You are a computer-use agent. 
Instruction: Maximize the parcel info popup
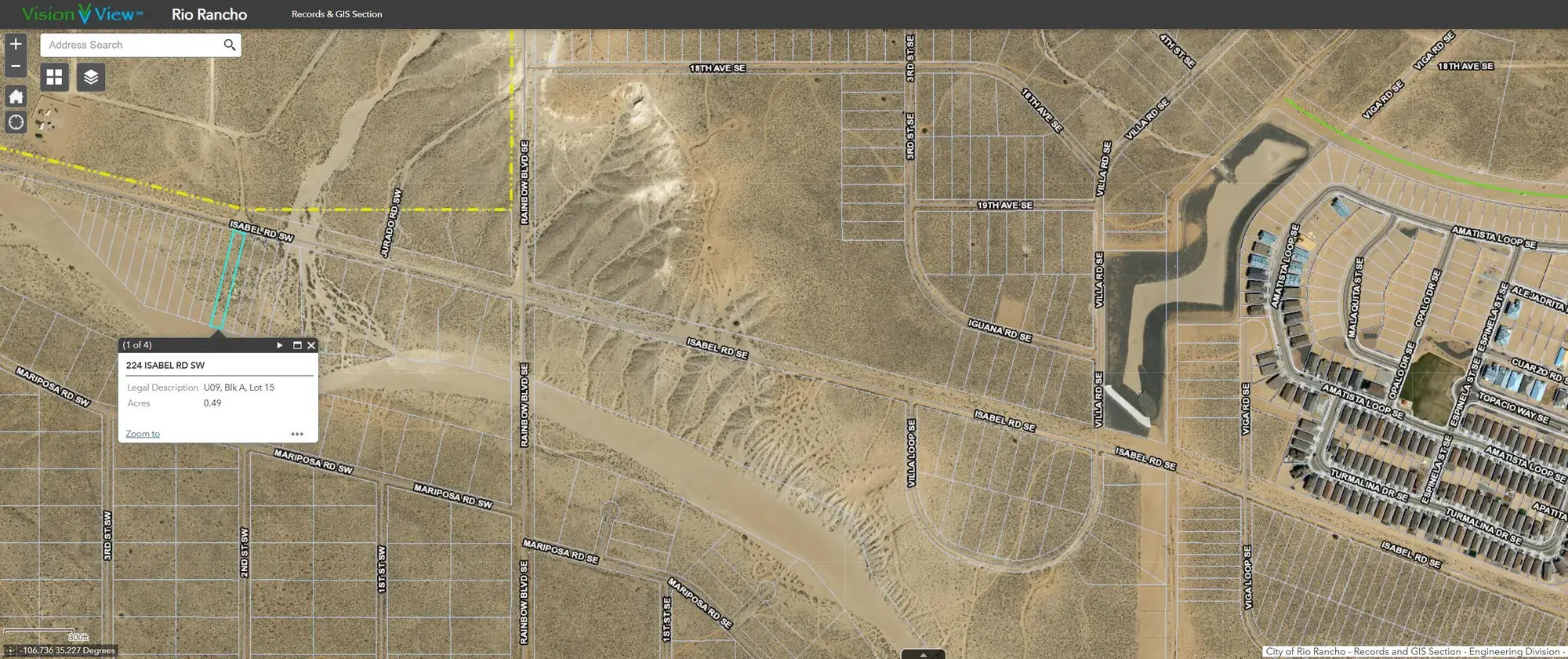click(x=297, y=345)
